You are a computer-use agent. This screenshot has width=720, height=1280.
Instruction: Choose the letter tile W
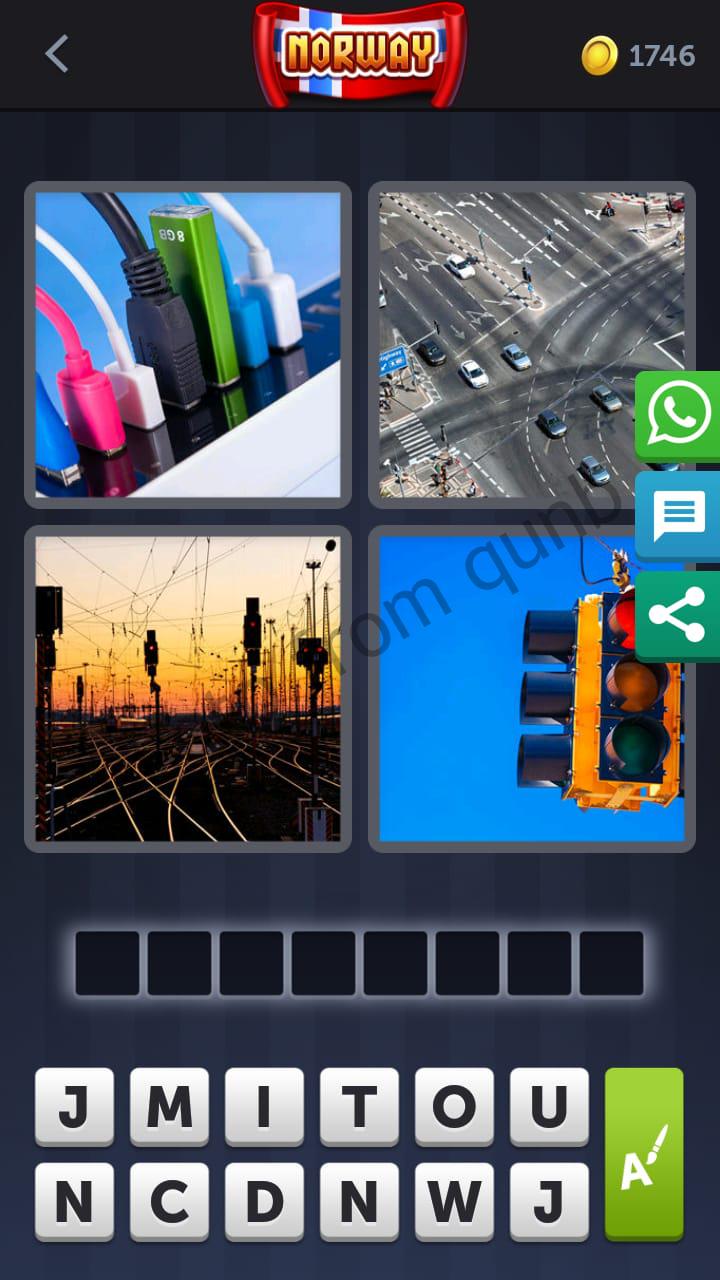point(454,1201)
